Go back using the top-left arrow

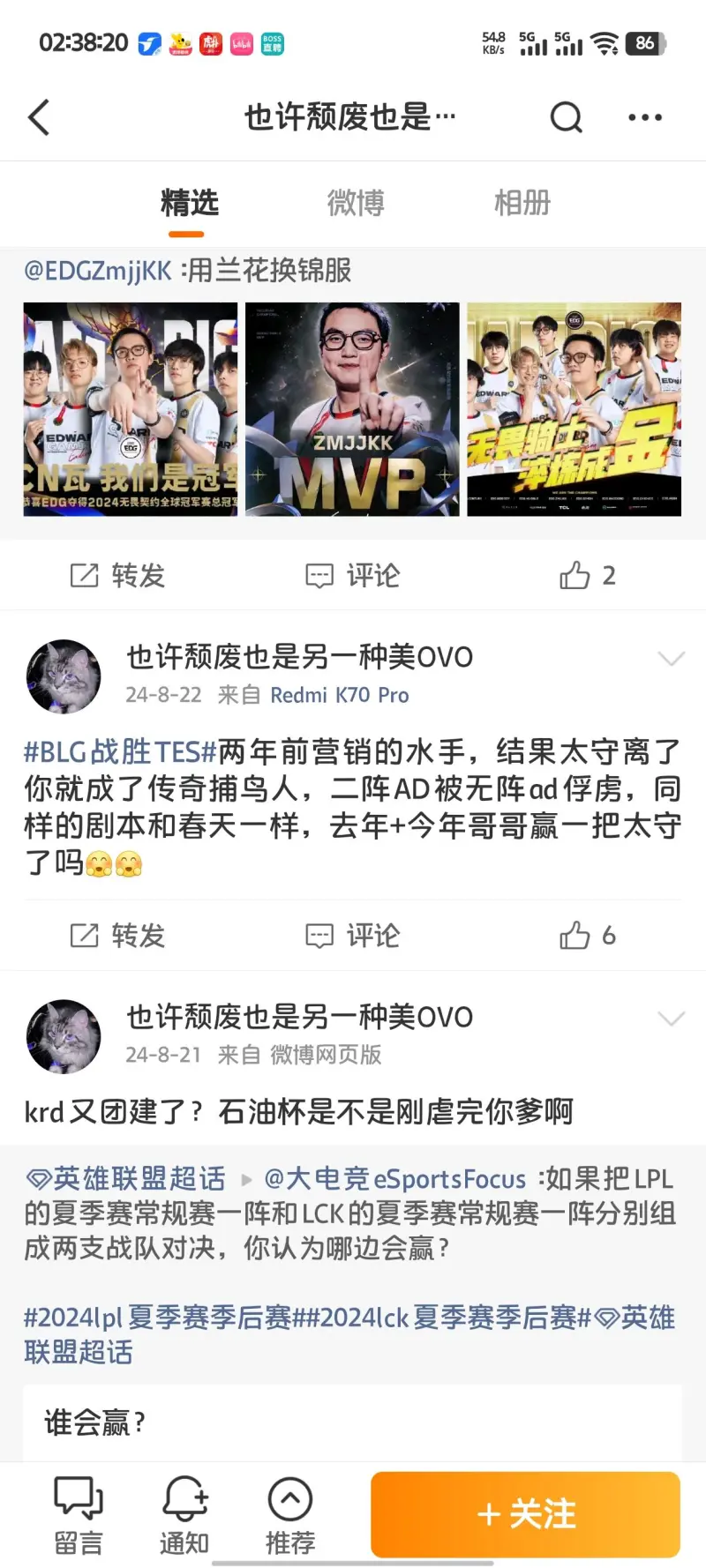point(39,117)
